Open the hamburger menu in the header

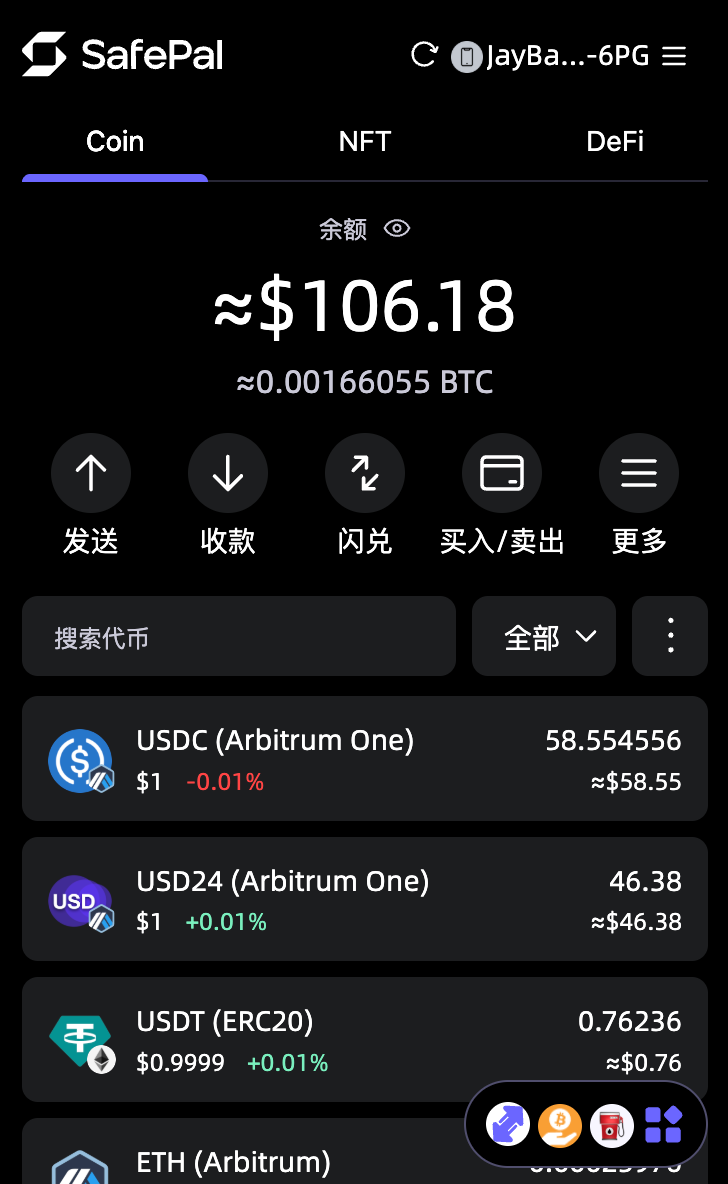(675, 56)
